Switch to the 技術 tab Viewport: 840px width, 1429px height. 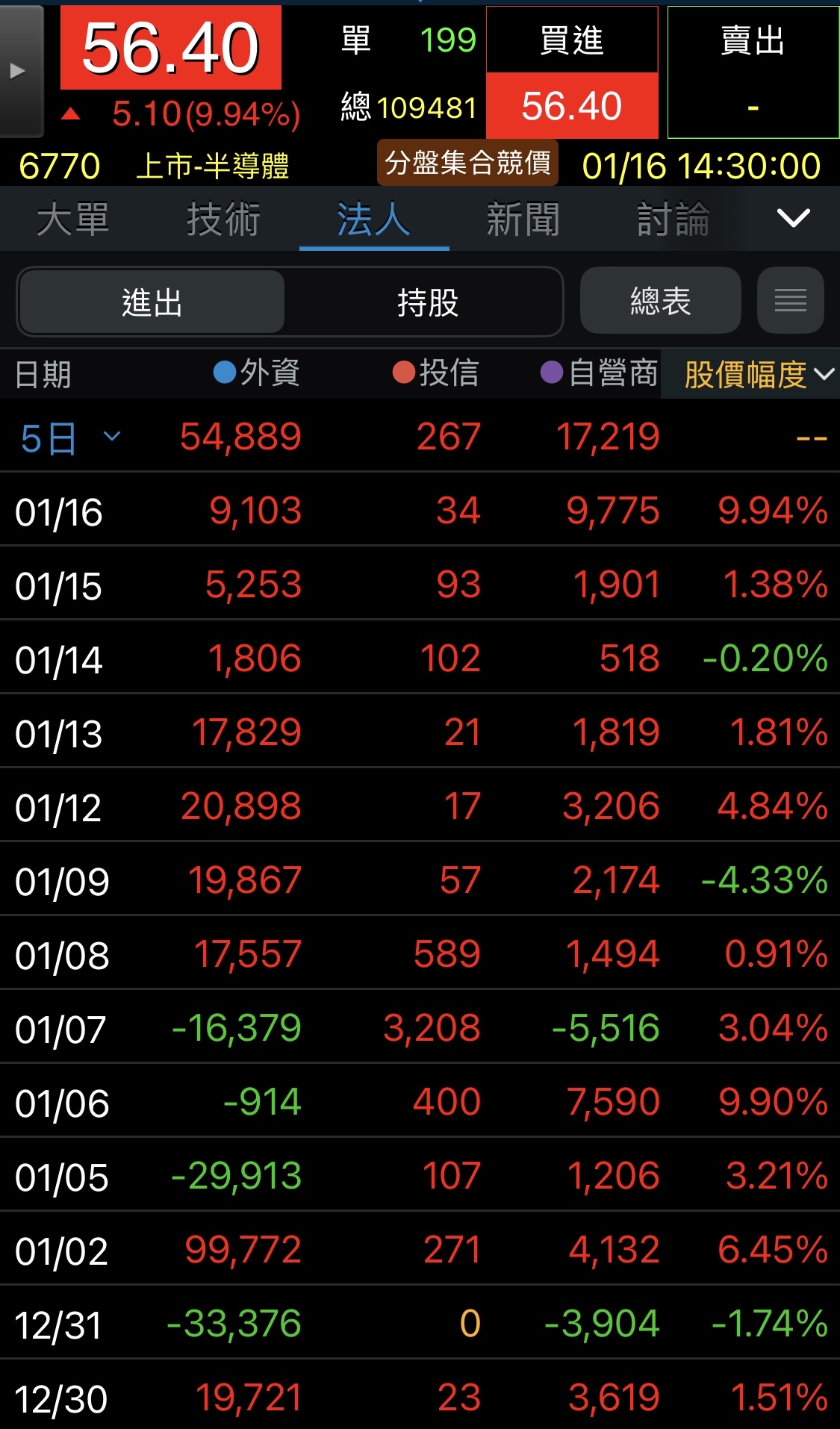click(x=223, y=220)
